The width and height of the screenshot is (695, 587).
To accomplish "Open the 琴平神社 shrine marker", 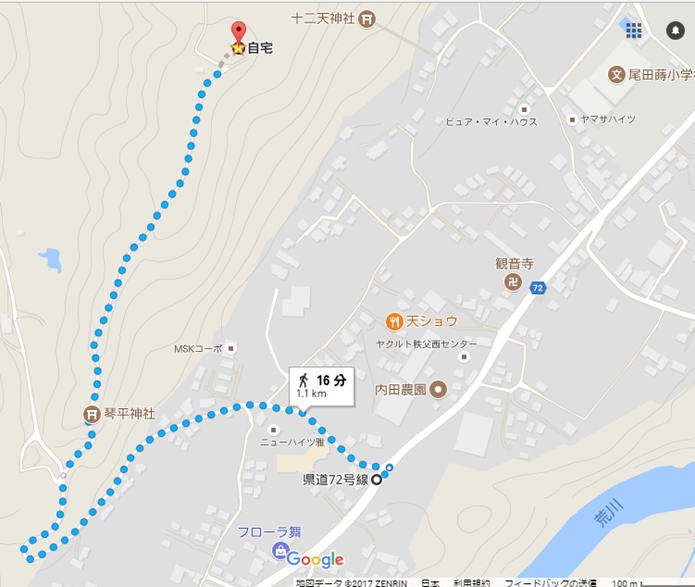I will click(x=93, y=413).
